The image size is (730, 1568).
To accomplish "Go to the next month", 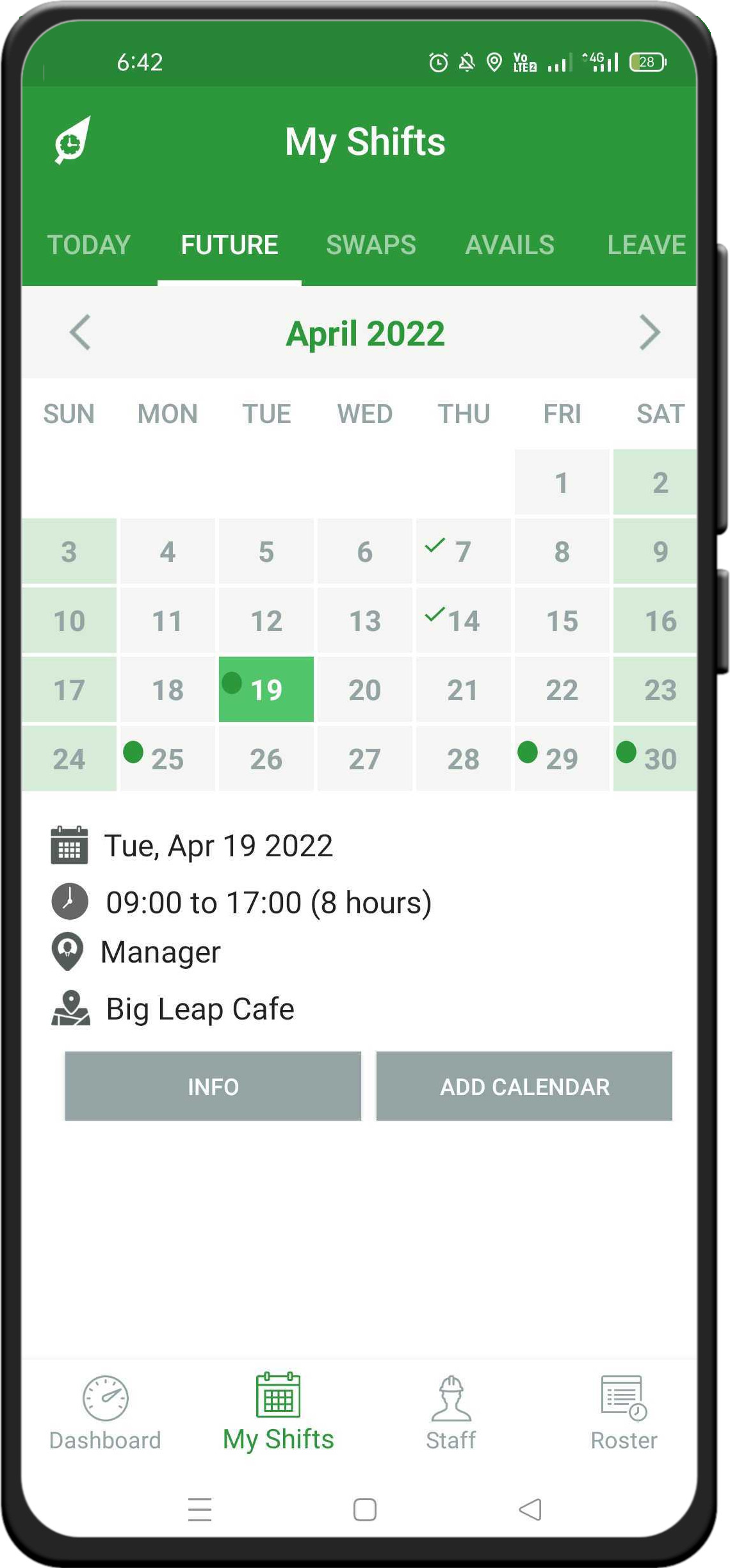I will pos(649,333).
